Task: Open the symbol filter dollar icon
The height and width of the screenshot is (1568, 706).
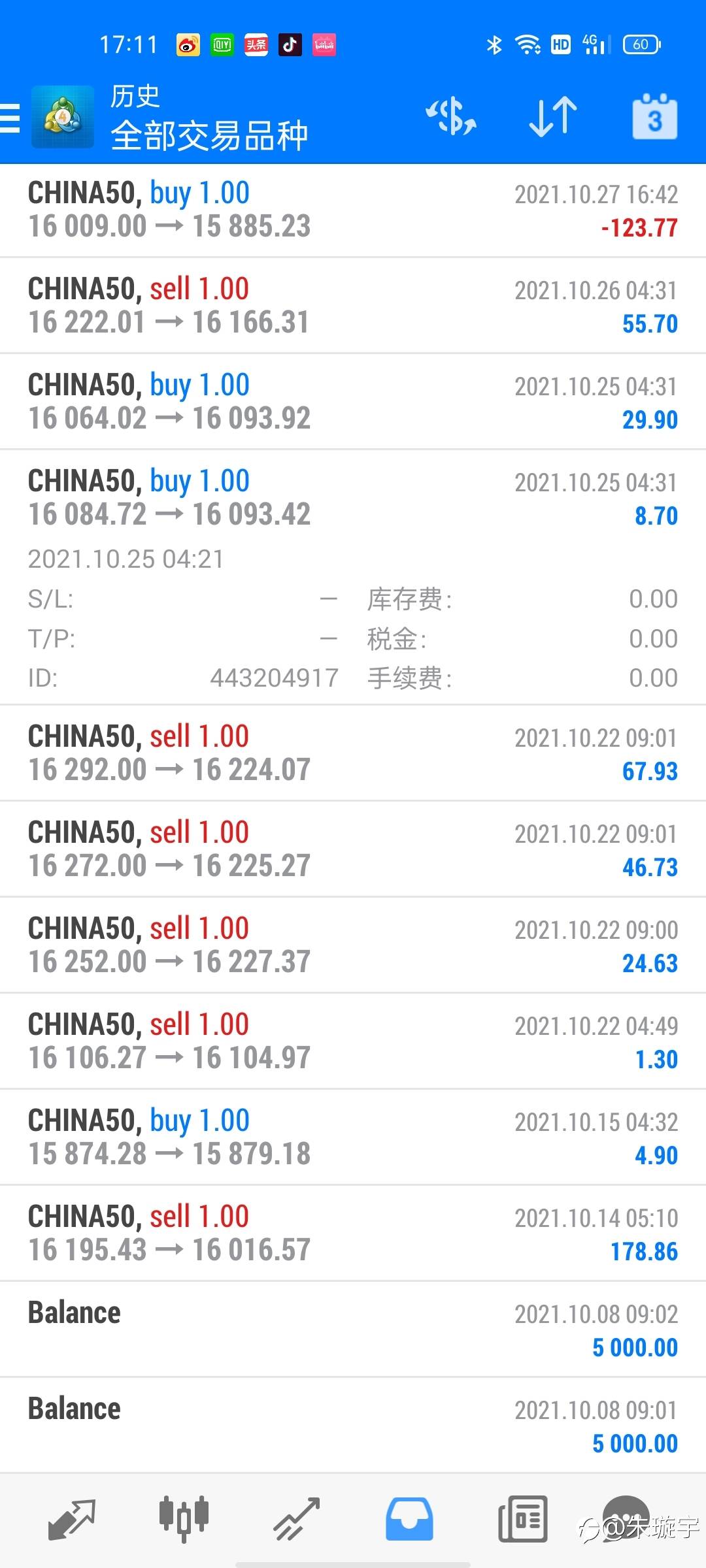Action: (x=451, y=118)
